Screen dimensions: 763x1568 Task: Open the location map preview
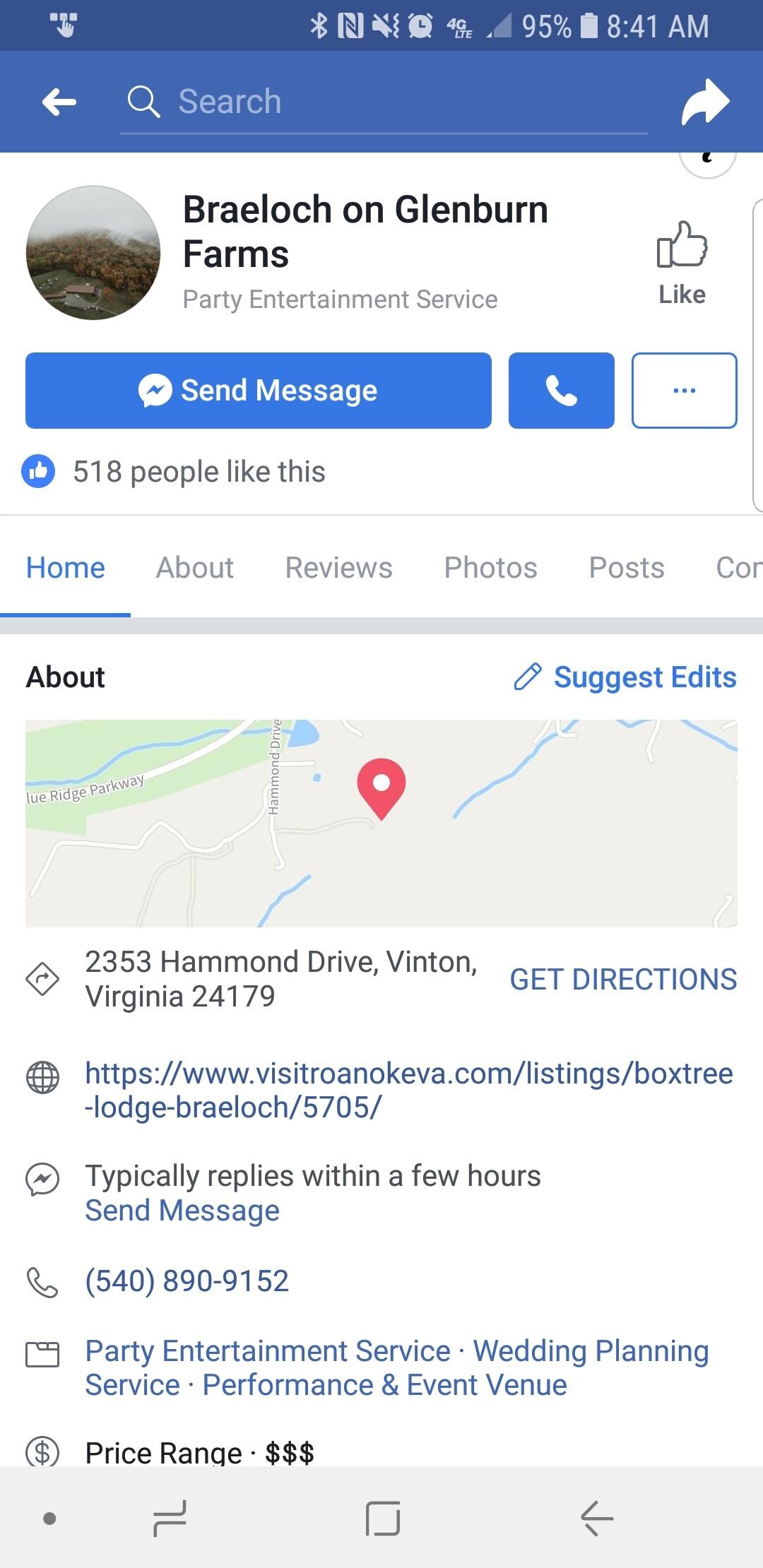pos(381,823)
